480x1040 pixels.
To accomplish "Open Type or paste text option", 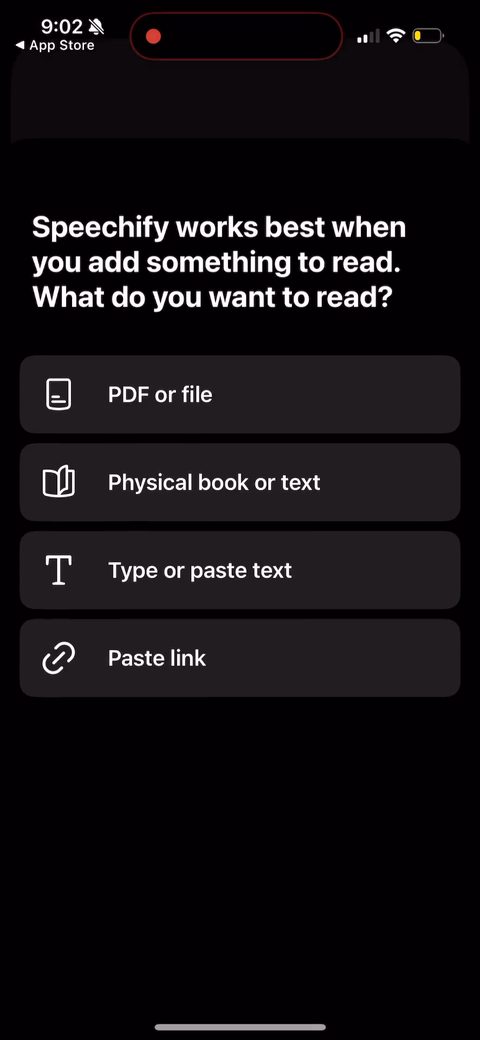I will click(x=240, y=570).
